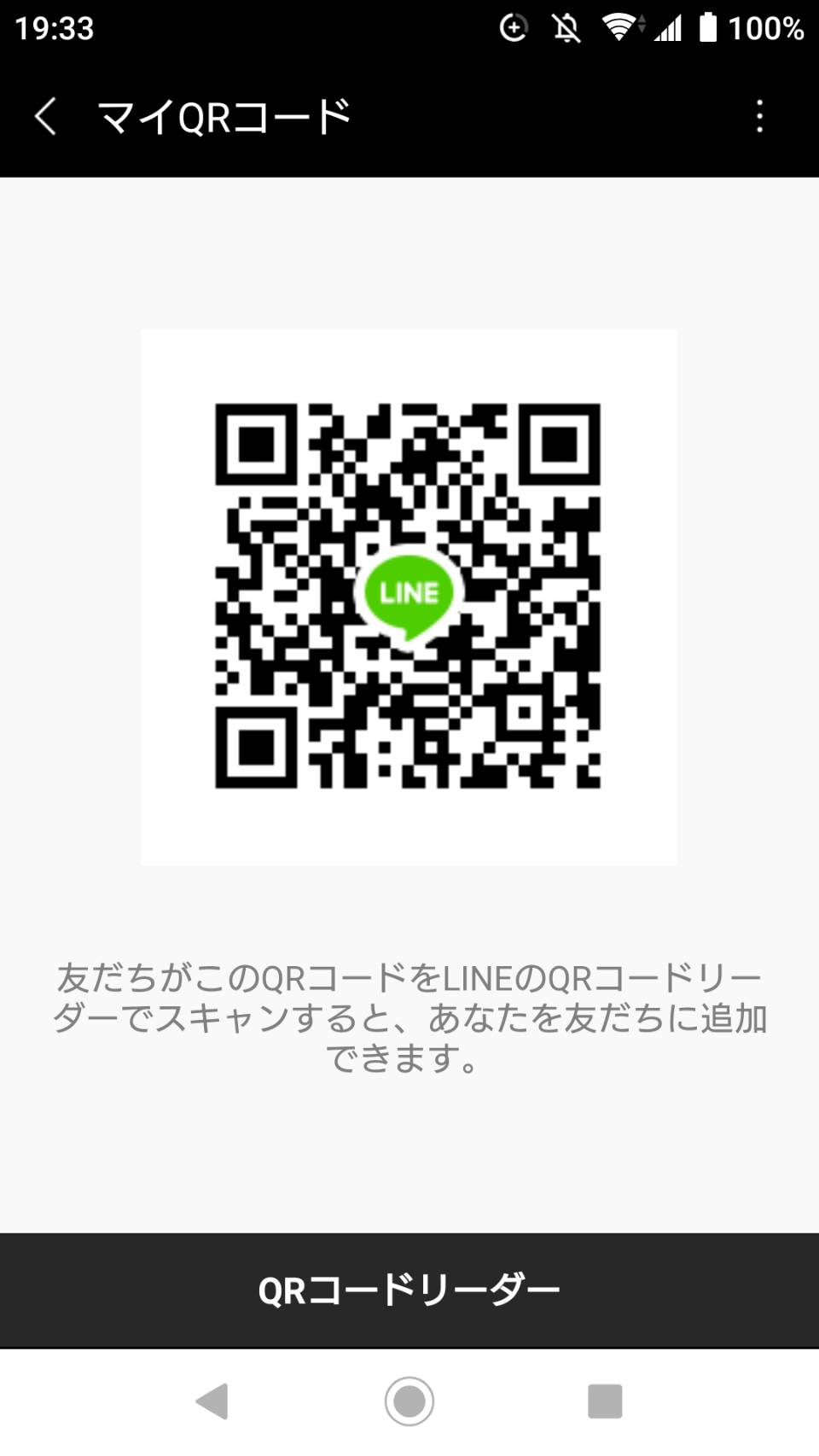Image resolution: width=819 pixels, height=1456 pixels.
Task: Open the recent apps view
Action: [605, 1401]
